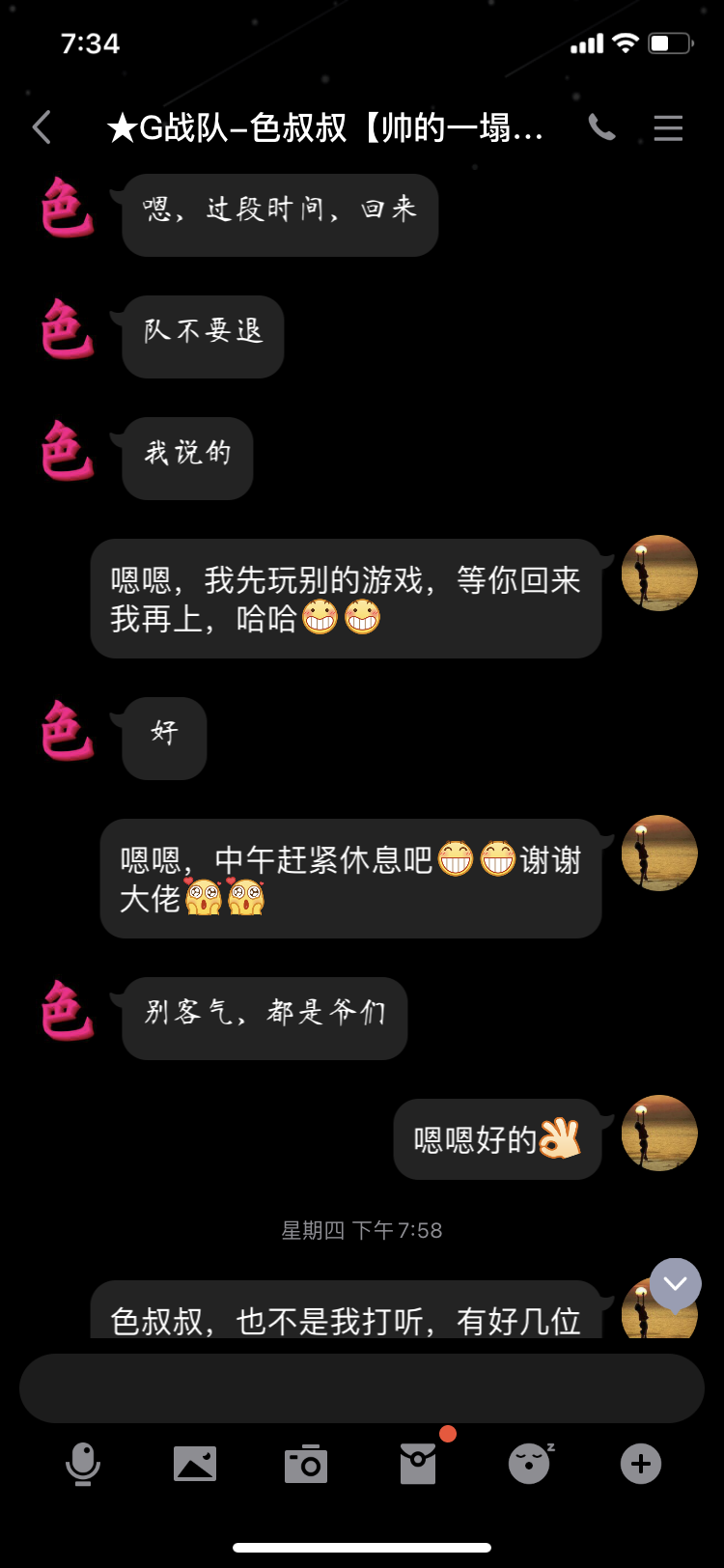Open the chat settings menu

(668, 127)
